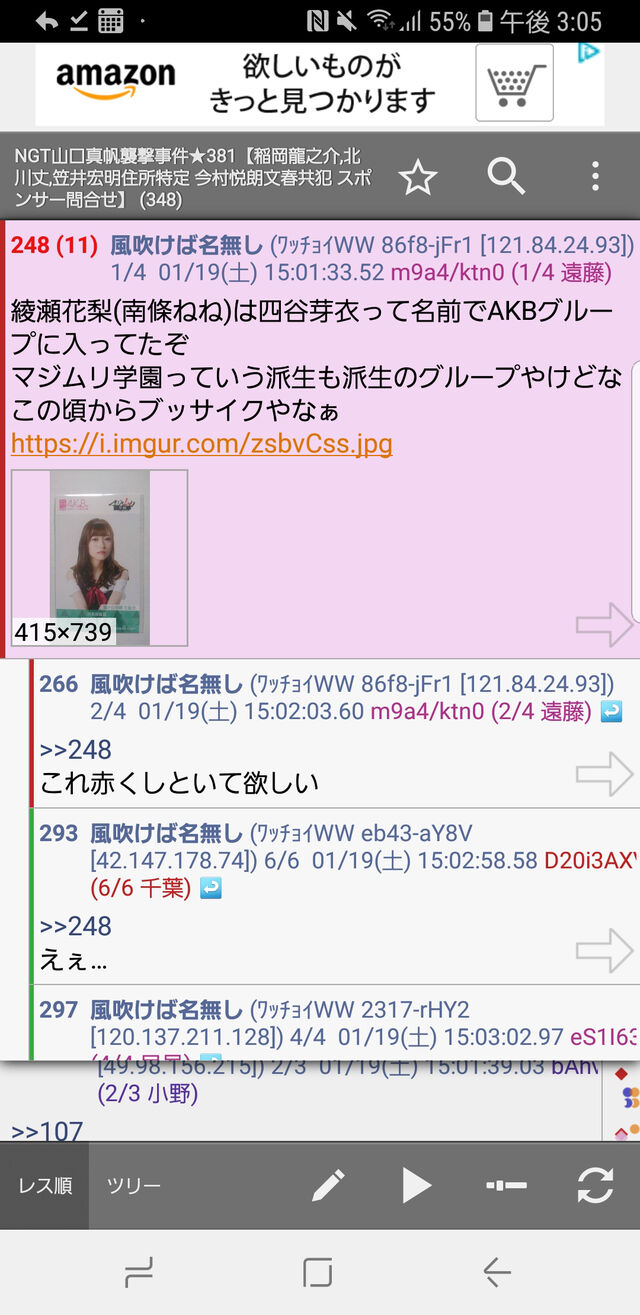Open search in the thread

click(x=506, y=177)
